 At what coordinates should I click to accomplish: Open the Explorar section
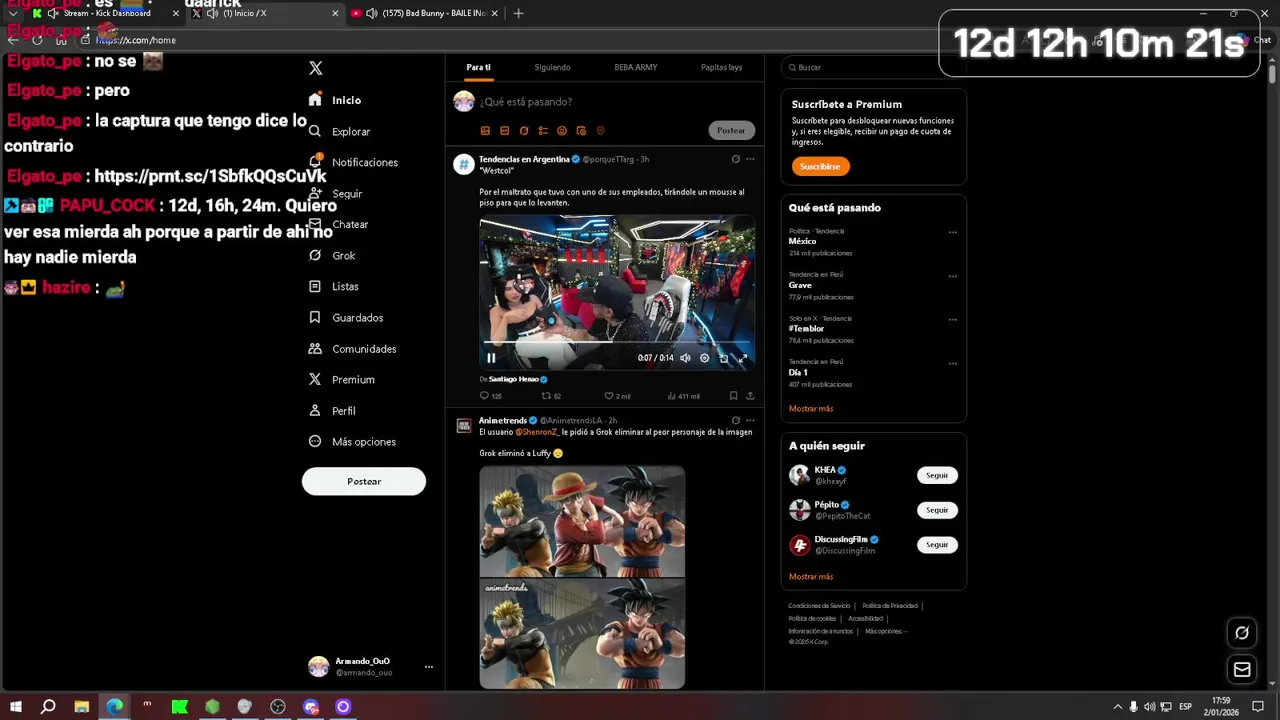click(x=350, y=131)
